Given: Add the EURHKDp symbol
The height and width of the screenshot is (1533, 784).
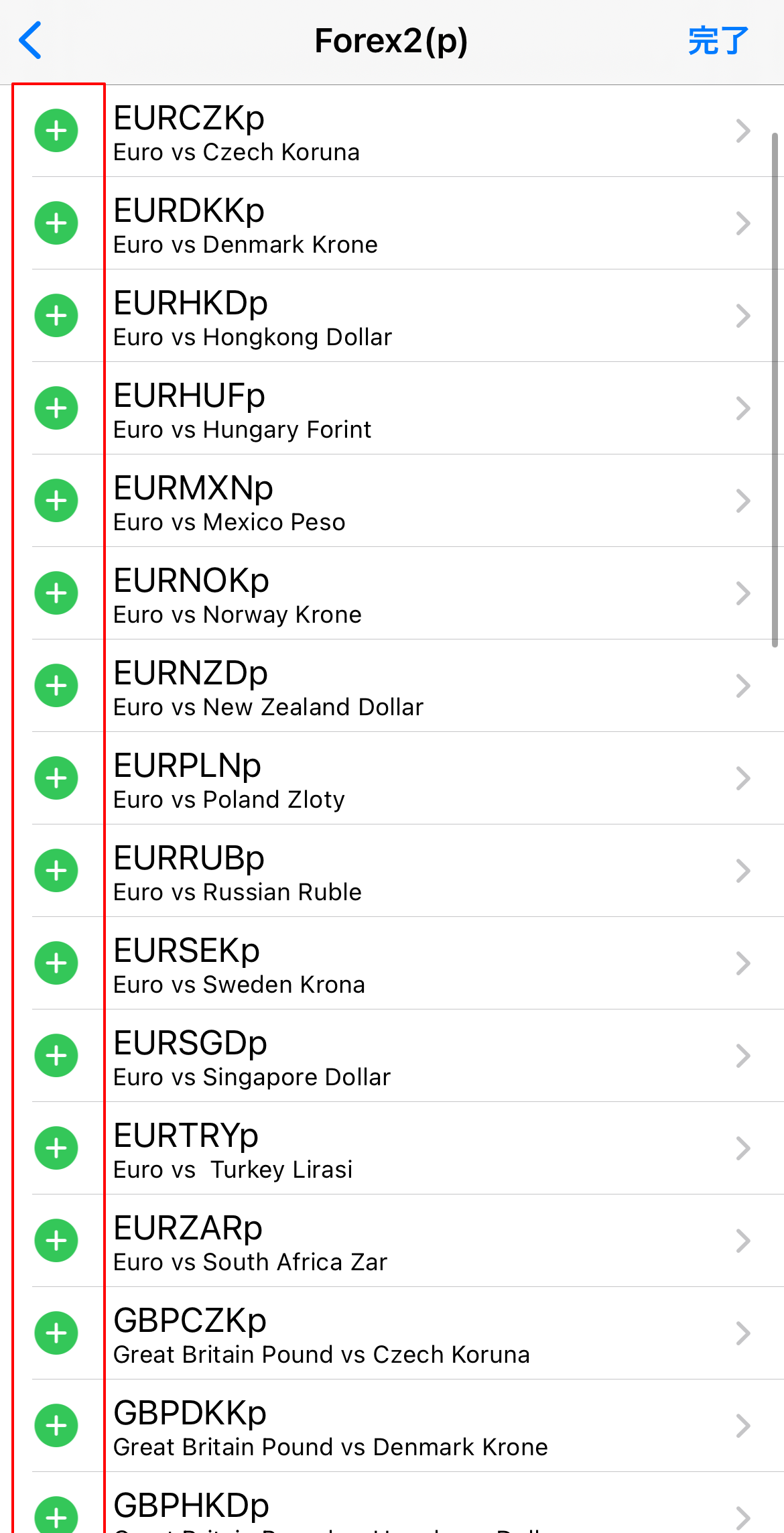Looking at the screenshot, I should point(56,316).
